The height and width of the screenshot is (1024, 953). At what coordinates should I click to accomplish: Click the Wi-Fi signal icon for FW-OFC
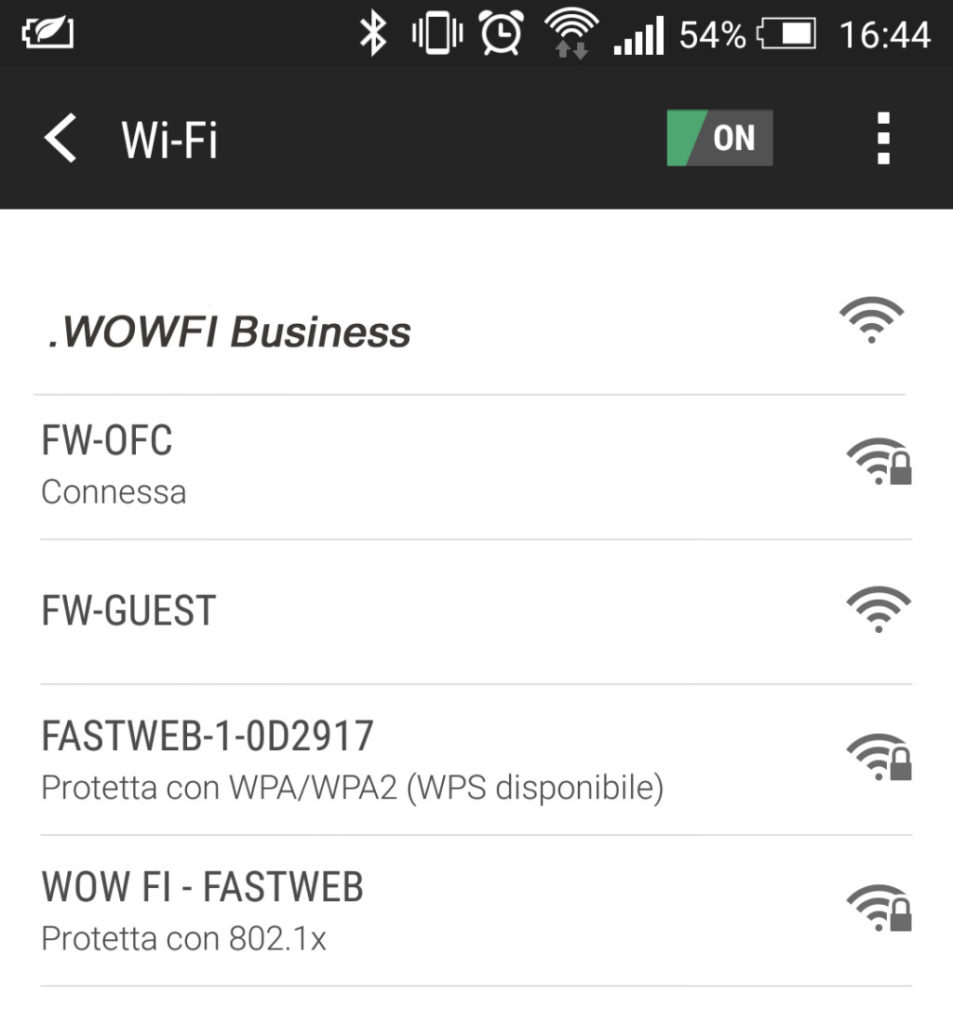[x=878, y=460]
